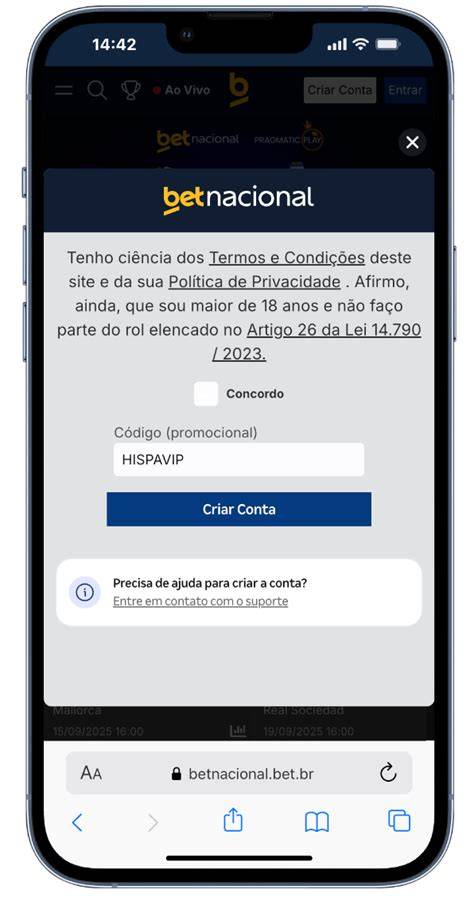Open the Política de Privacidade link
474x897 pixels.
coord(254,282)
